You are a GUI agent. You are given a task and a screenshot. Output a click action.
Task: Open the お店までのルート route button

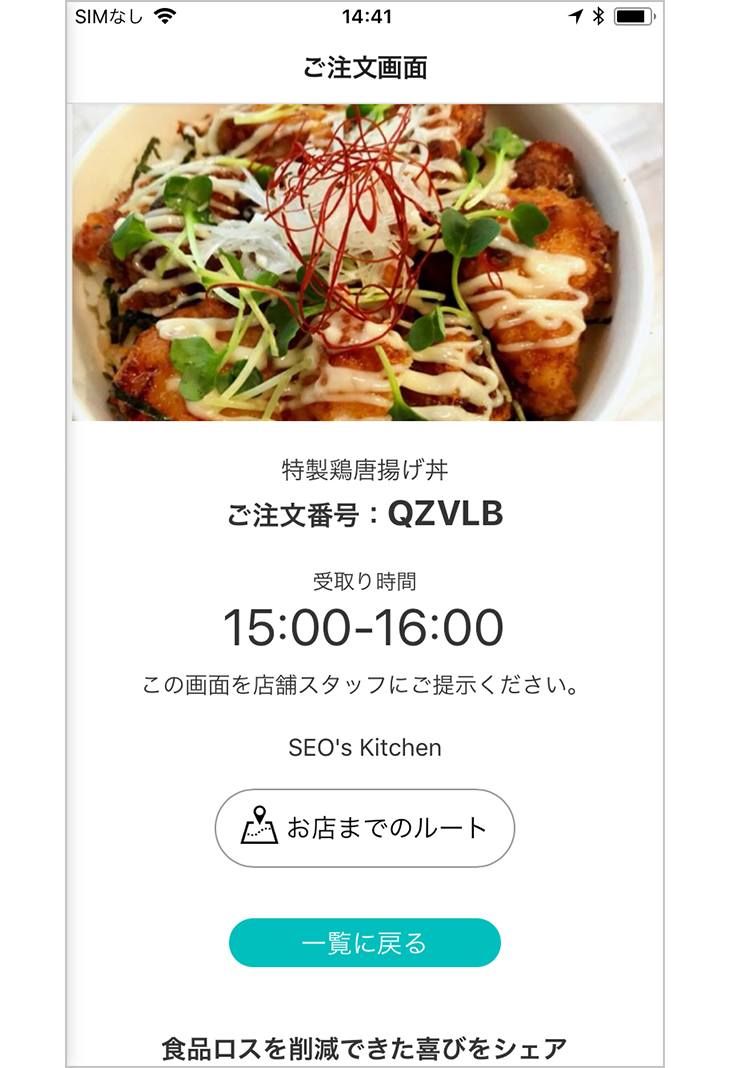coord(365,828)
